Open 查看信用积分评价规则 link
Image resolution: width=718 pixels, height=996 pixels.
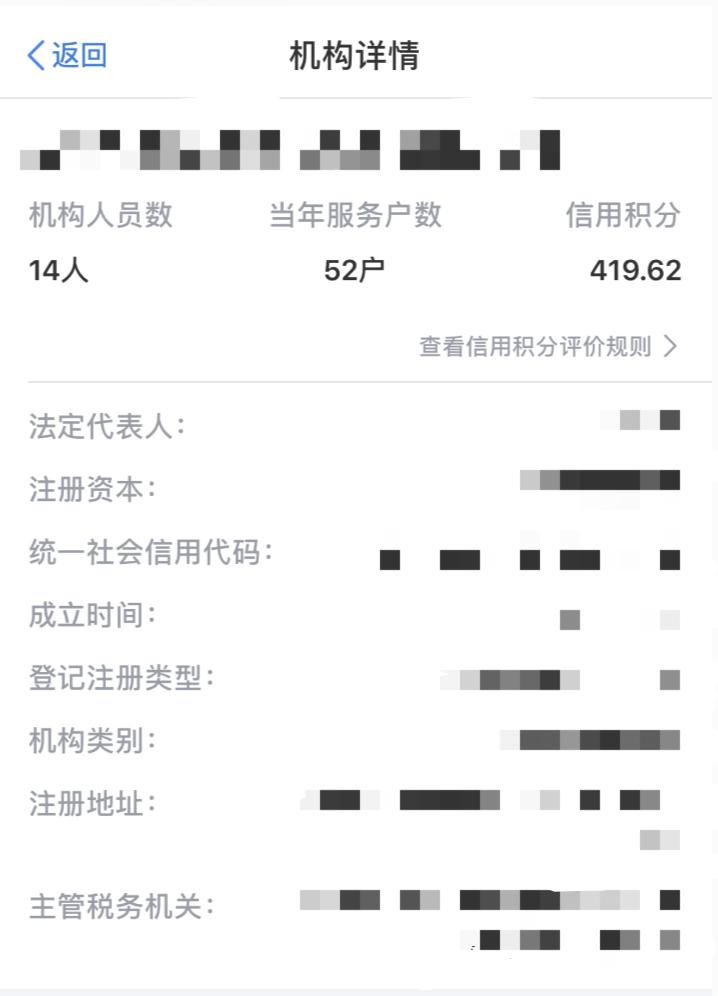pos(548,347)
